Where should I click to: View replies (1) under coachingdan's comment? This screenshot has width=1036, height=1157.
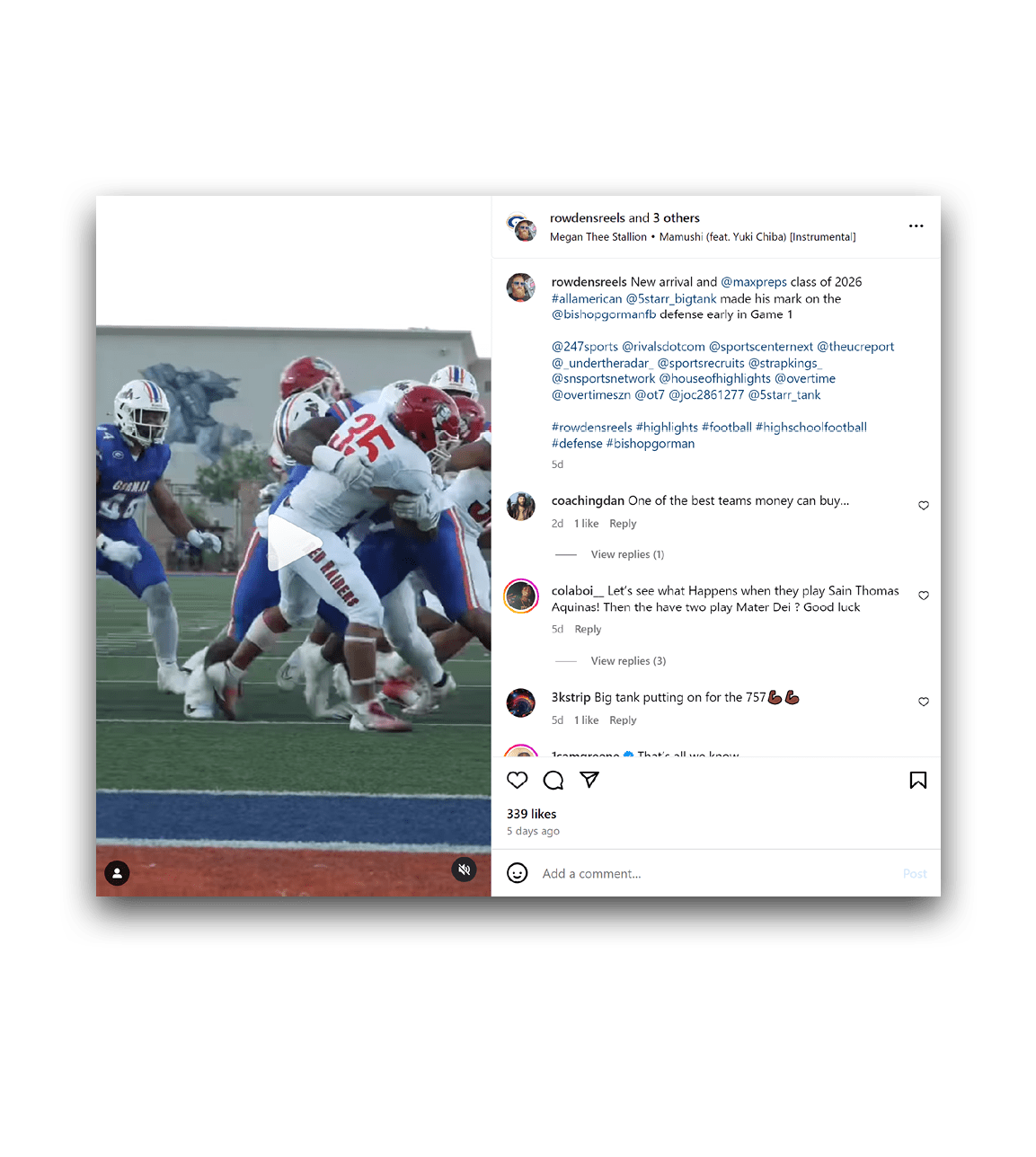627,554
